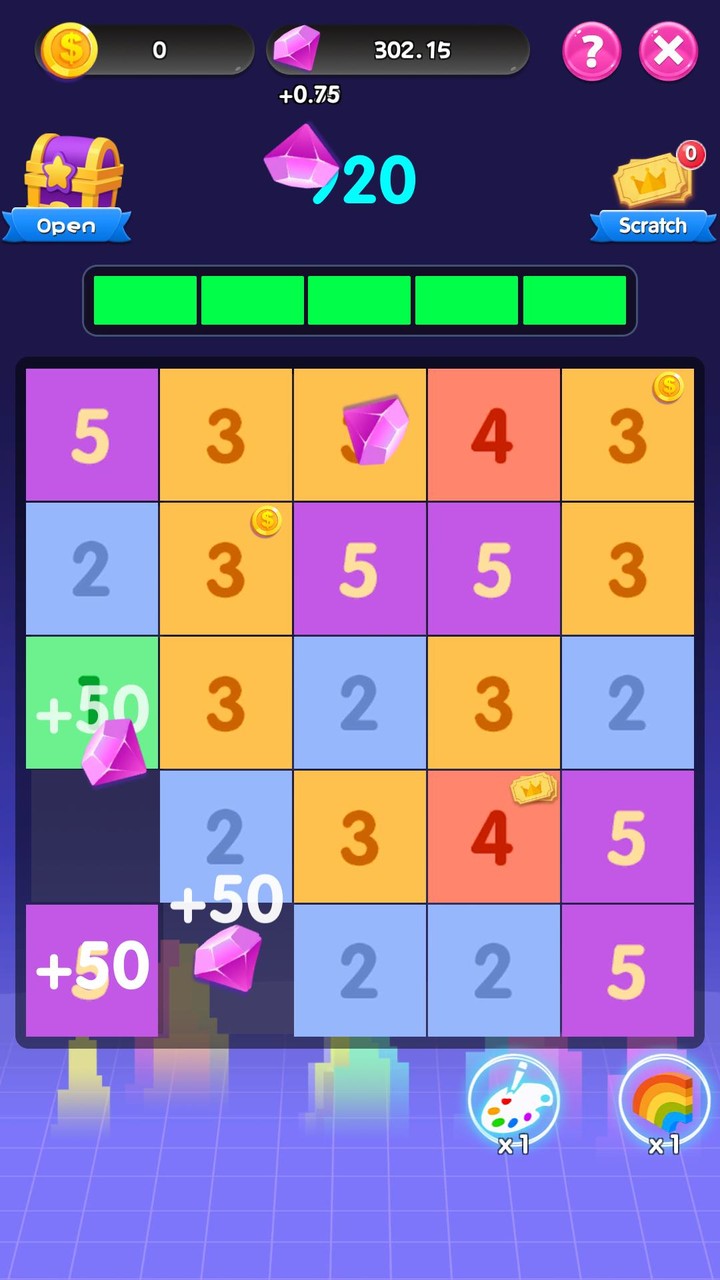
Task: Tap the green progress bar
Action: pyautogui.click(x=360, y=300)
